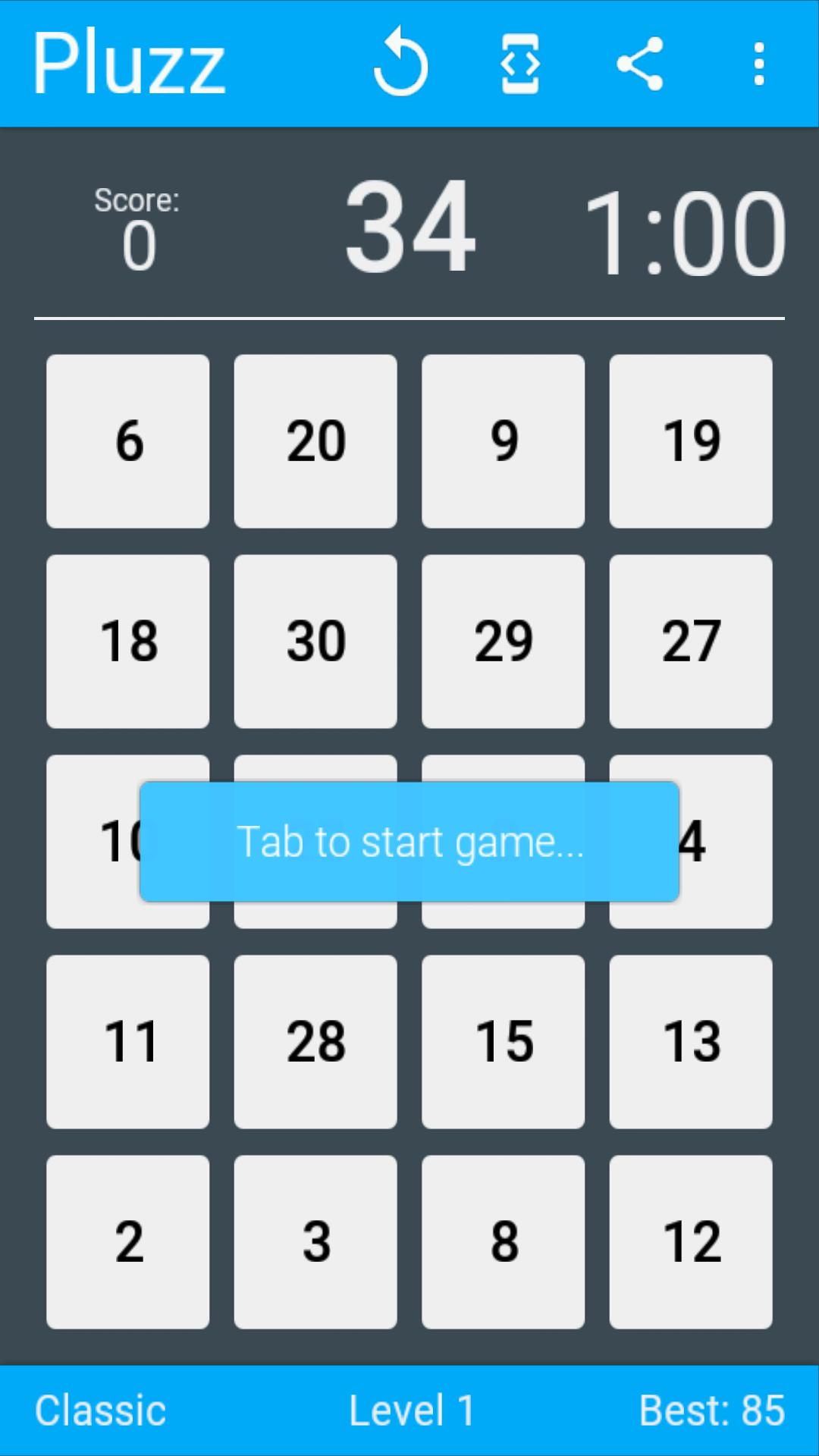Image resolution: width=819 pixels, height=1456 pixels.
Task: Tap the 11 tile
Action: 128,1042
